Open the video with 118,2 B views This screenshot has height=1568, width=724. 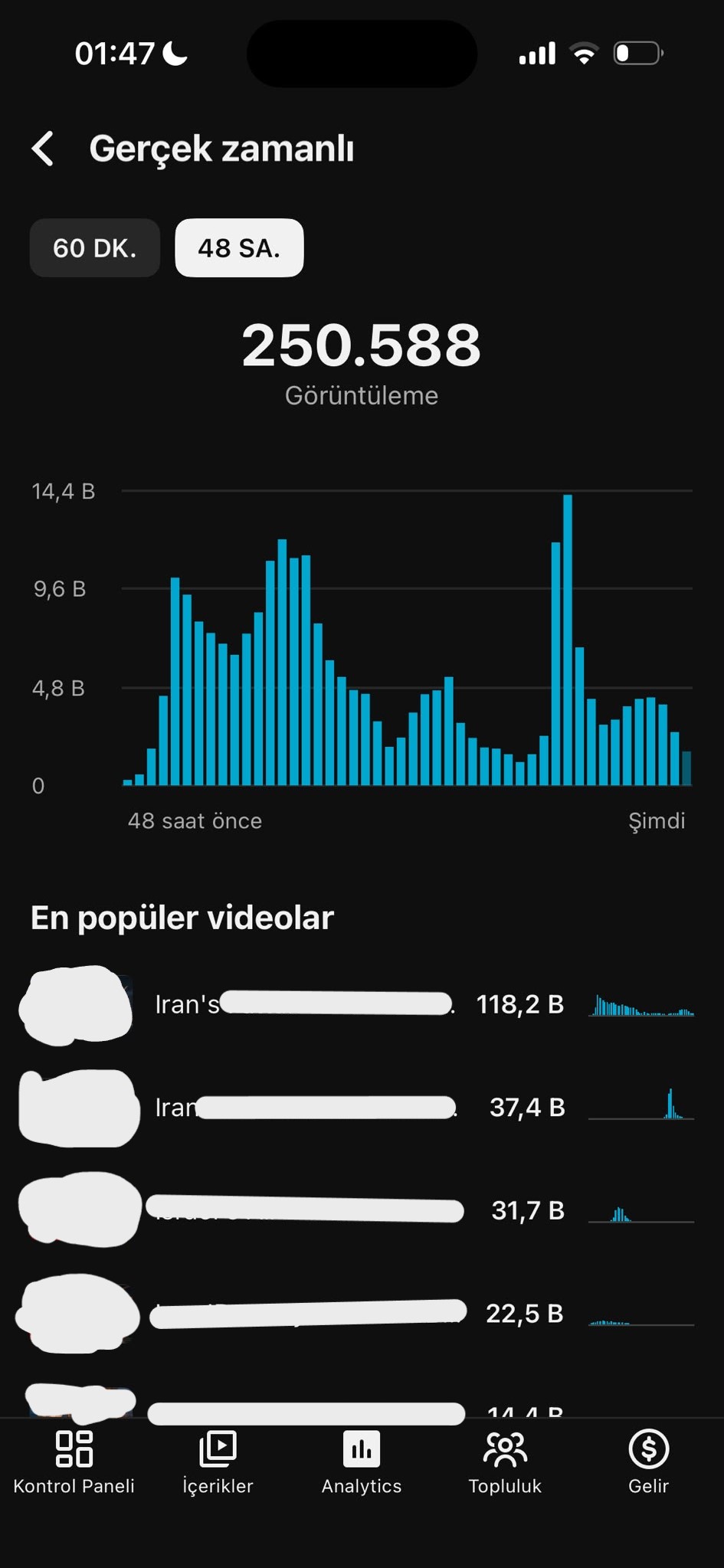coord(362,1004)
